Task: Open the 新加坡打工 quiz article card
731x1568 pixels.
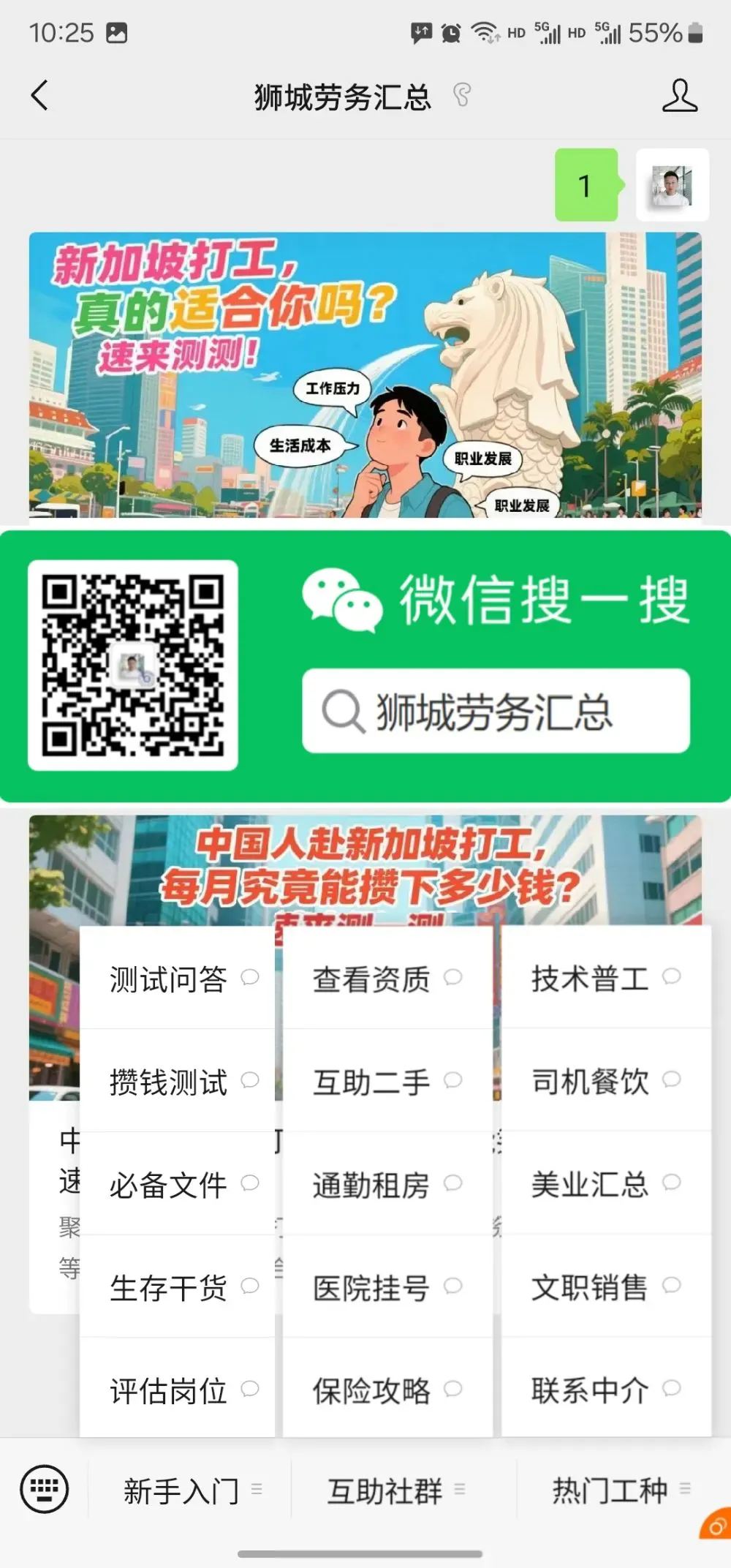Action: pyautogui.click(x=365, y=375)
